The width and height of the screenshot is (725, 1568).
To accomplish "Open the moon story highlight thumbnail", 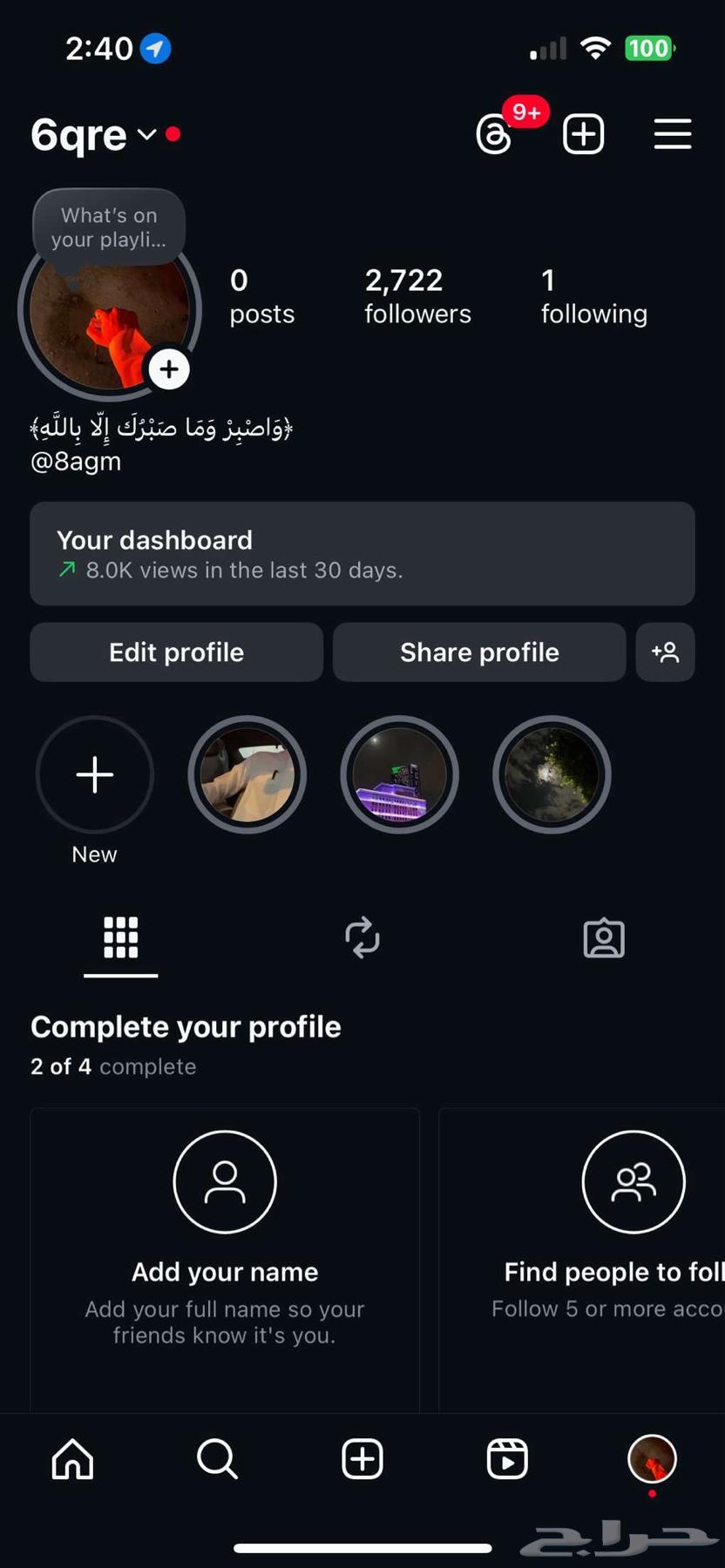I will (552, 774).
